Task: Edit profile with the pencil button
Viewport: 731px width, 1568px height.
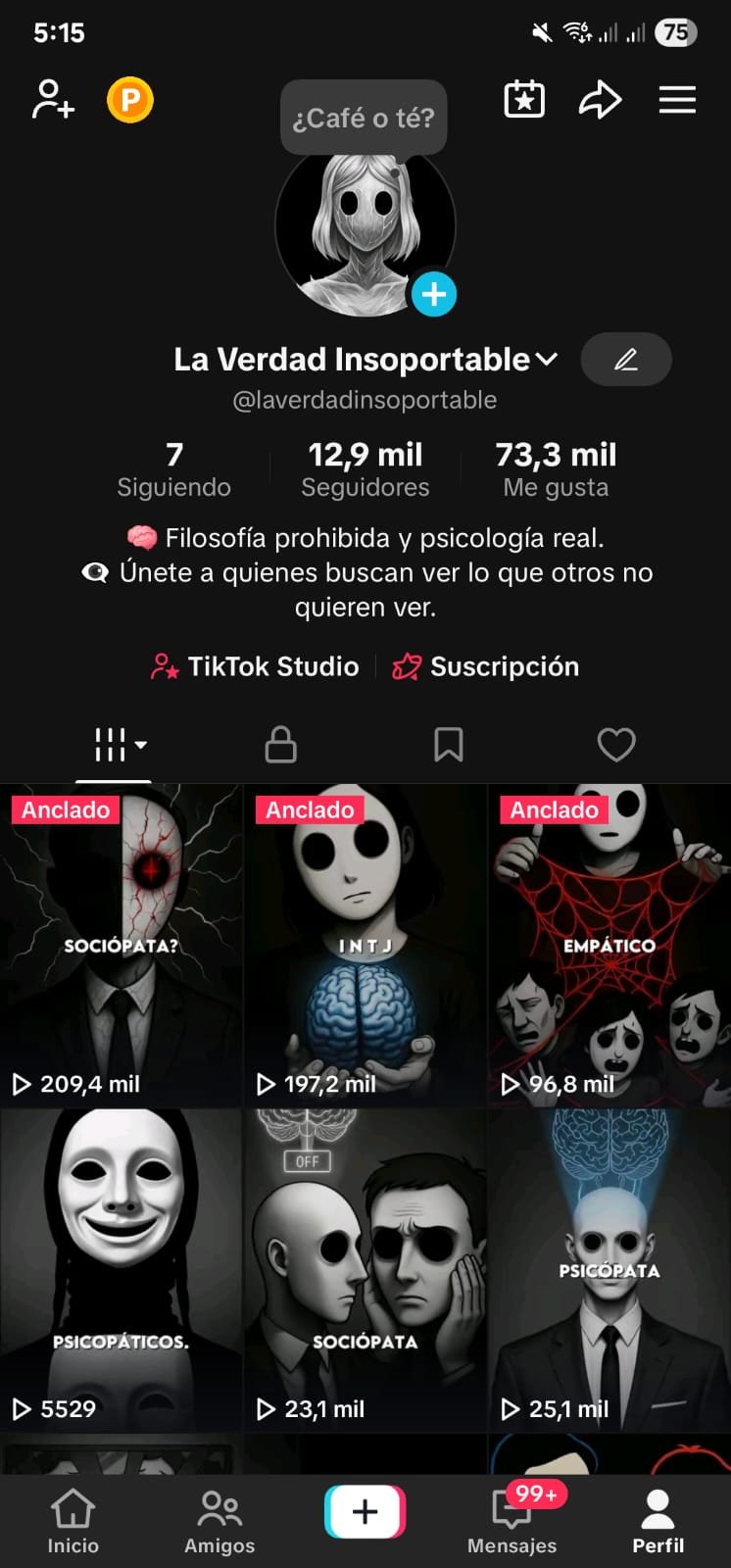Action: [x=626, y=360]
